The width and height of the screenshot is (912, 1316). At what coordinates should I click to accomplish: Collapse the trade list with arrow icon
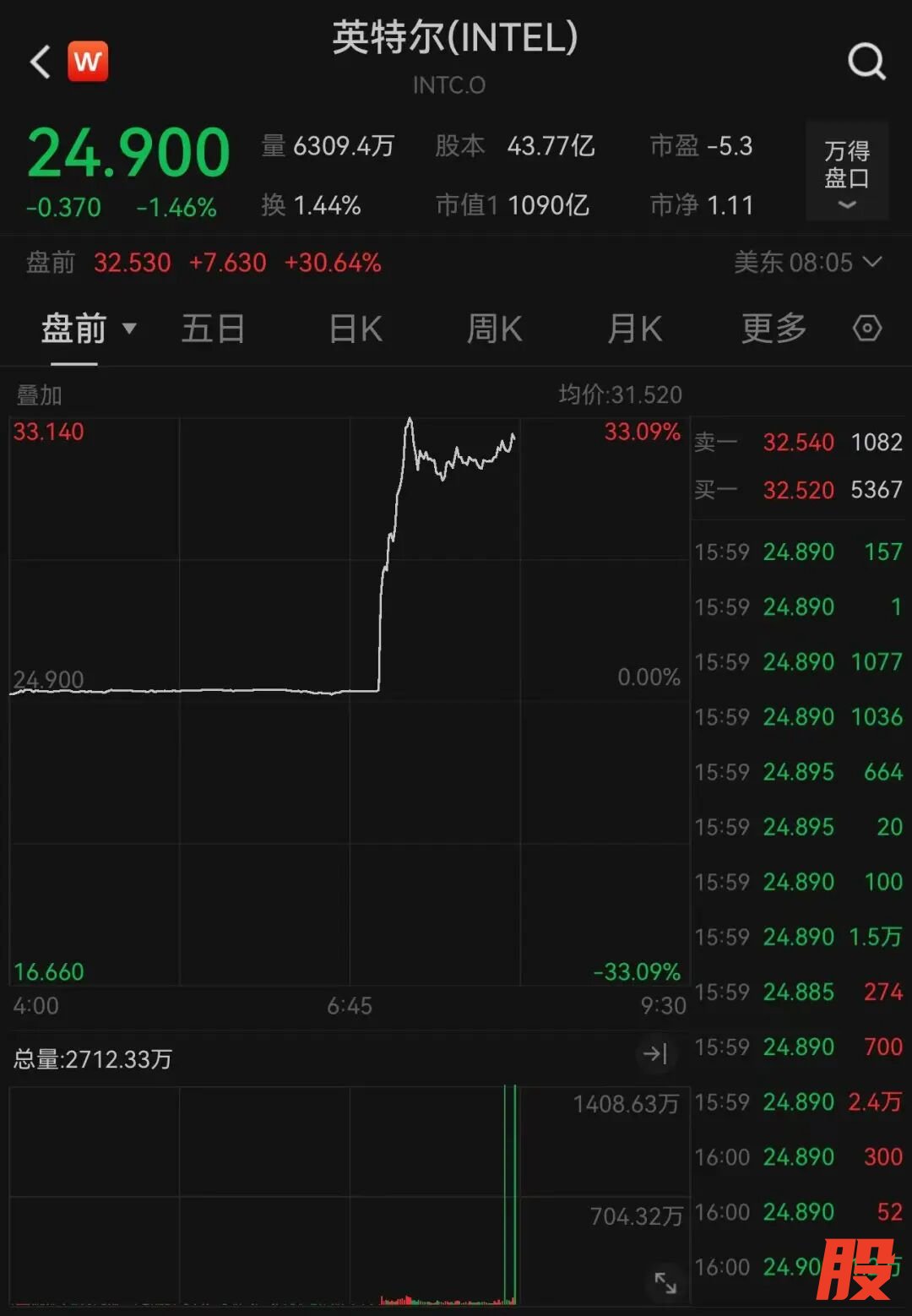(655, 1053)
